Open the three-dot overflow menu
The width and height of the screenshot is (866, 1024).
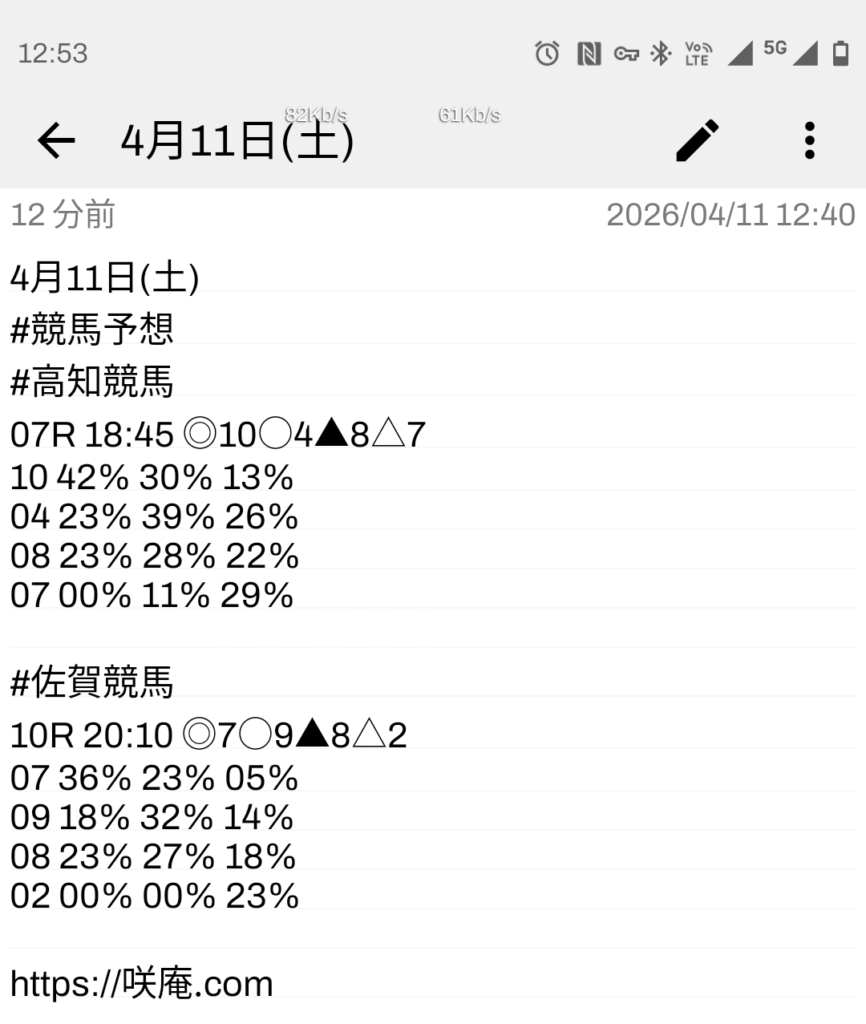[810, 141]
